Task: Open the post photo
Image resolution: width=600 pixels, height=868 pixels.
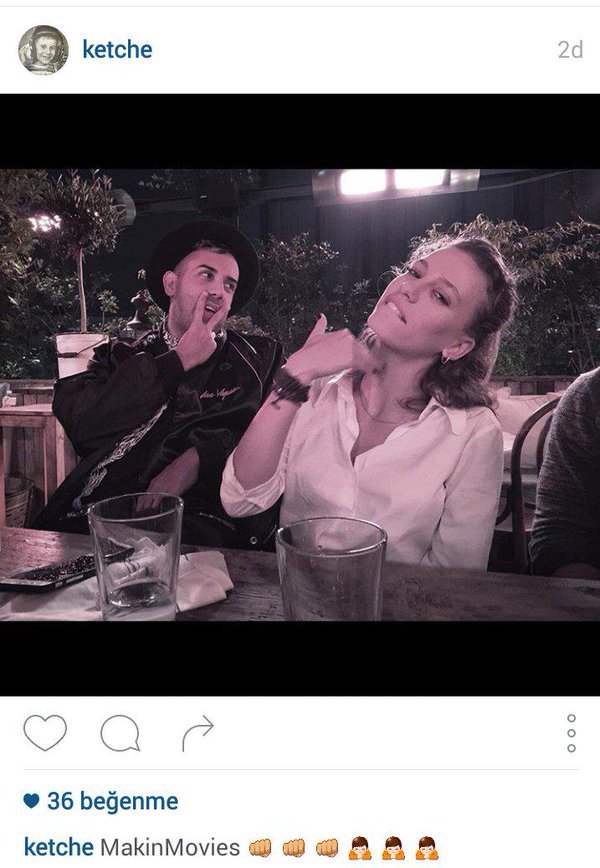Action: (300, 395)
